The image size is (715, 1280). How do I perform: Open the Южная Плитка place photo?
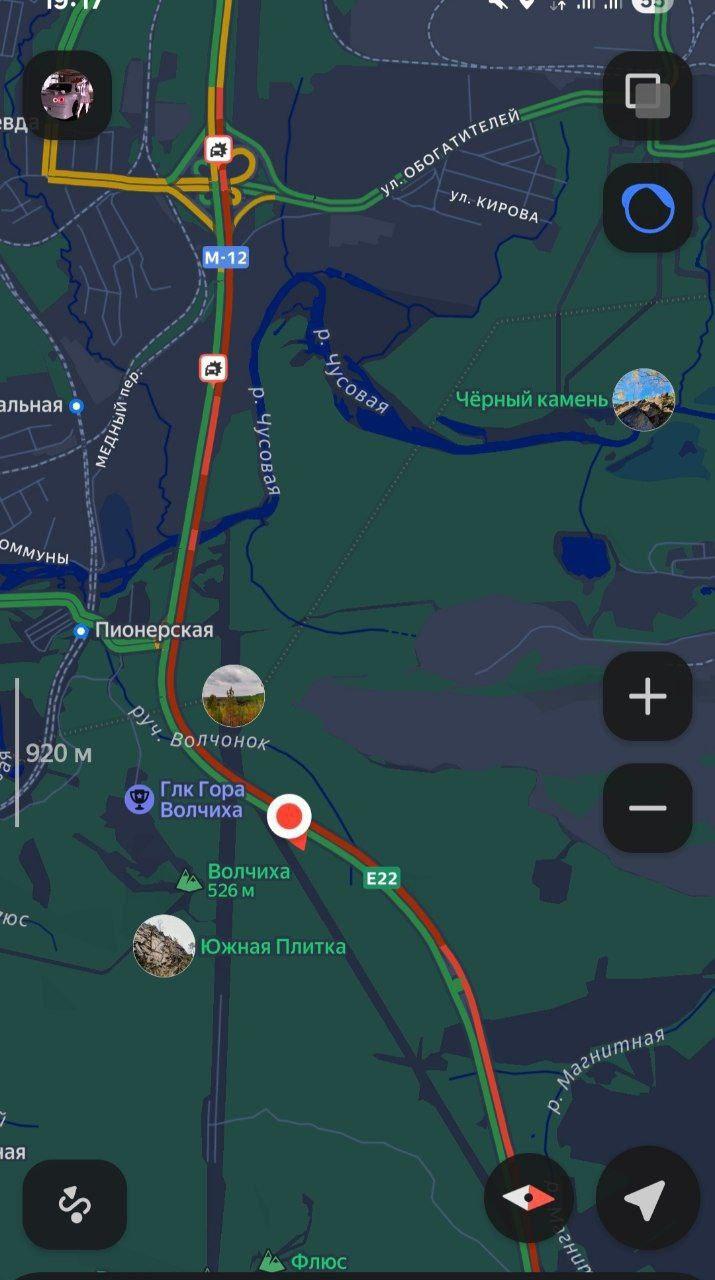click(164, 945)
